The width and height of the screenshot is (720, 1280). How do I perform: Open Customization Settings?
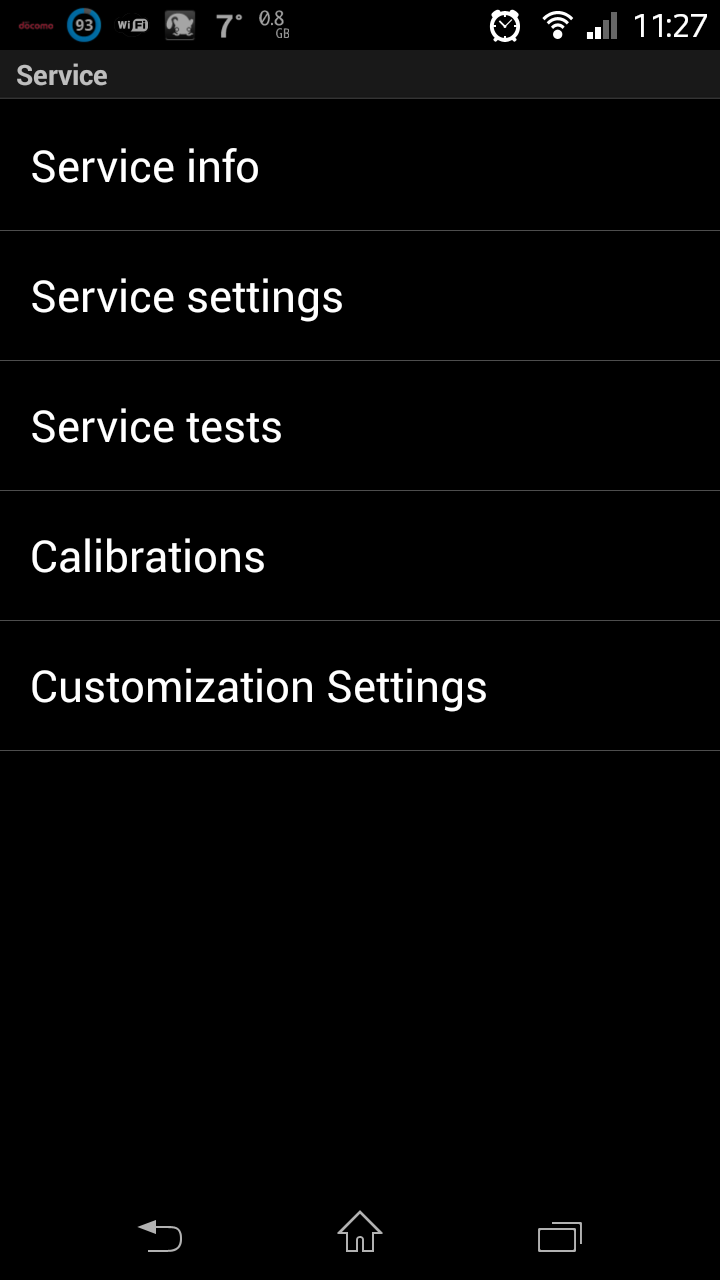click(360, 686)
